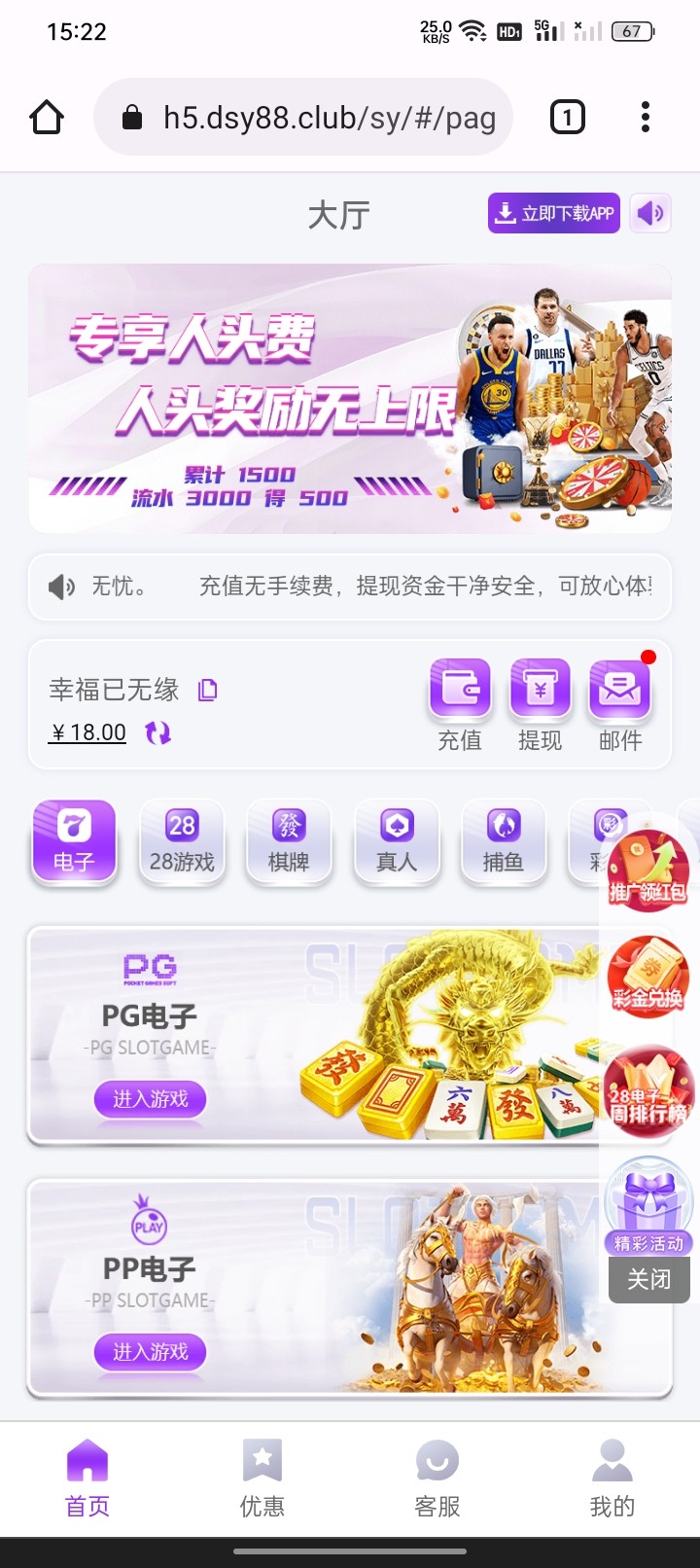
Task: Close the floating activity icons with 关闭
Action: [648, 1278]
